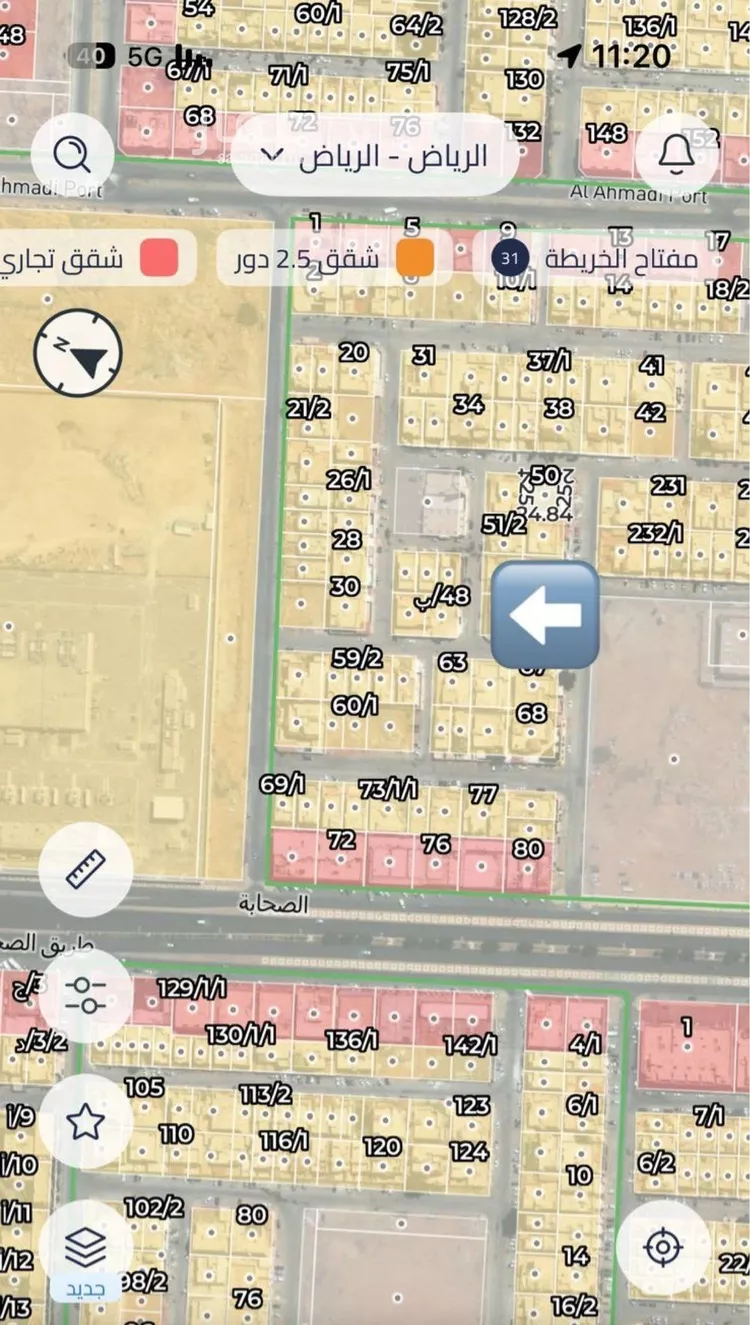Open the ruler measuring tool
This screenshot has height=1325, width=750.
[86, 870]
